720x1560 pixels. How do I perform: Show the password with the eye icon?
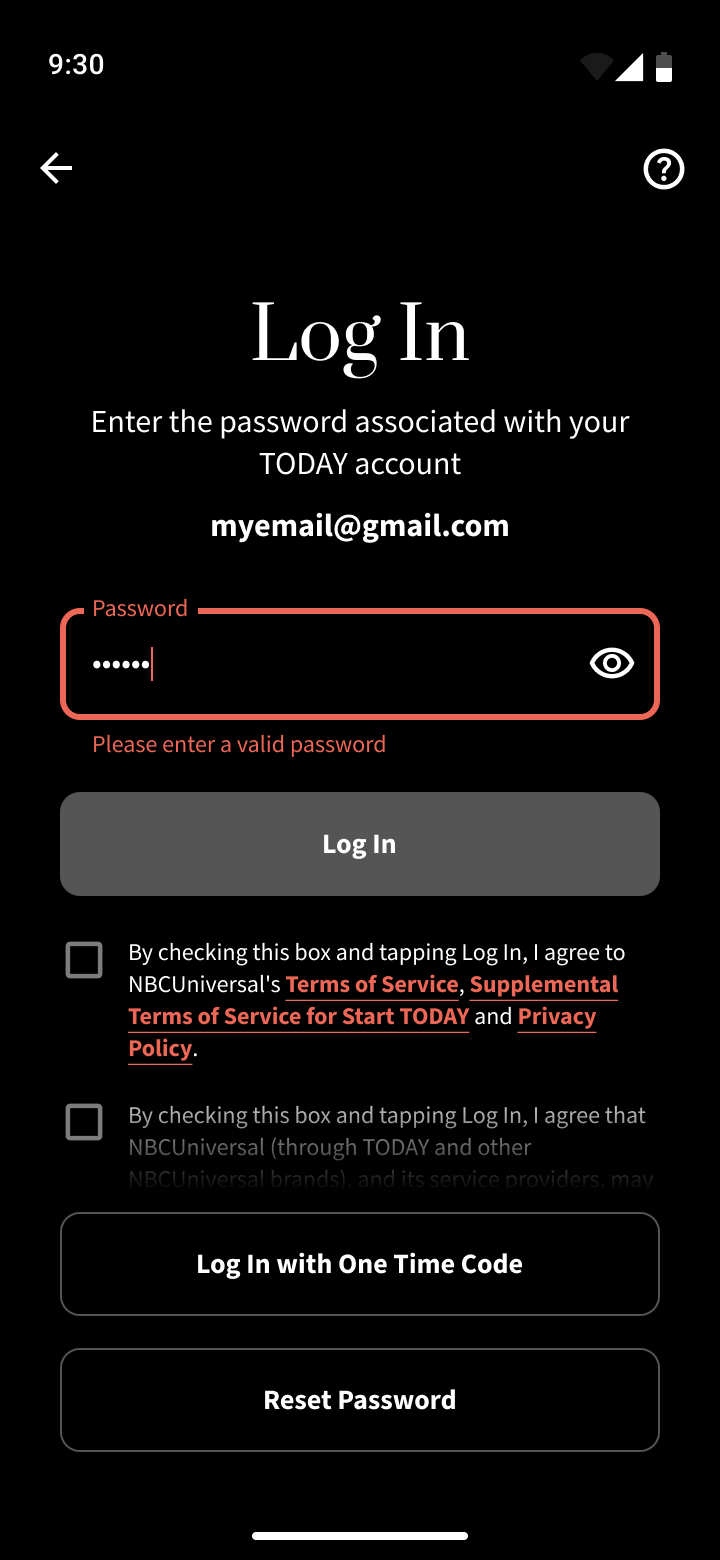612,663
